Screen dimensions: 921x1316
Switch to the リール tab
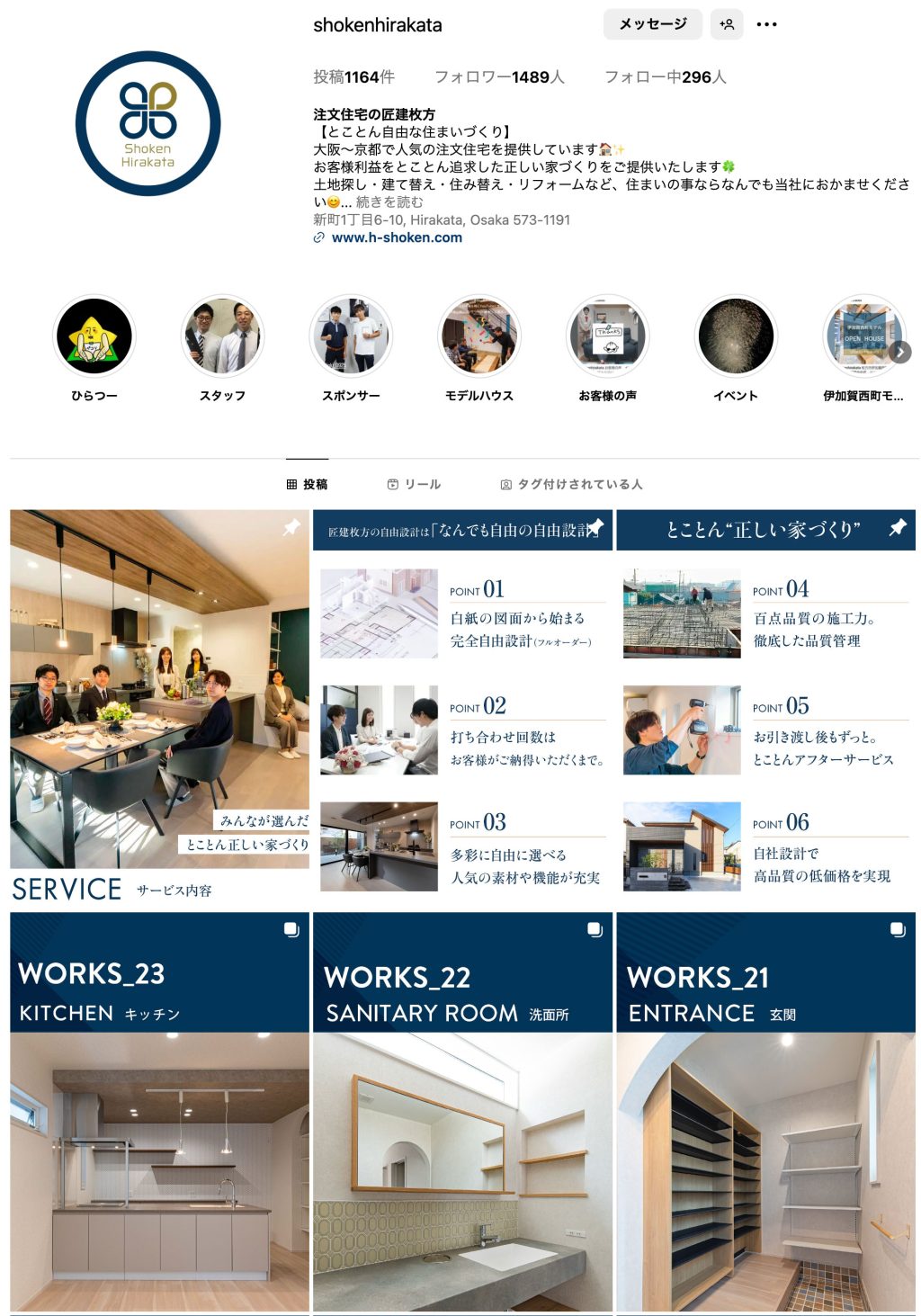click(x=414, y=484)
